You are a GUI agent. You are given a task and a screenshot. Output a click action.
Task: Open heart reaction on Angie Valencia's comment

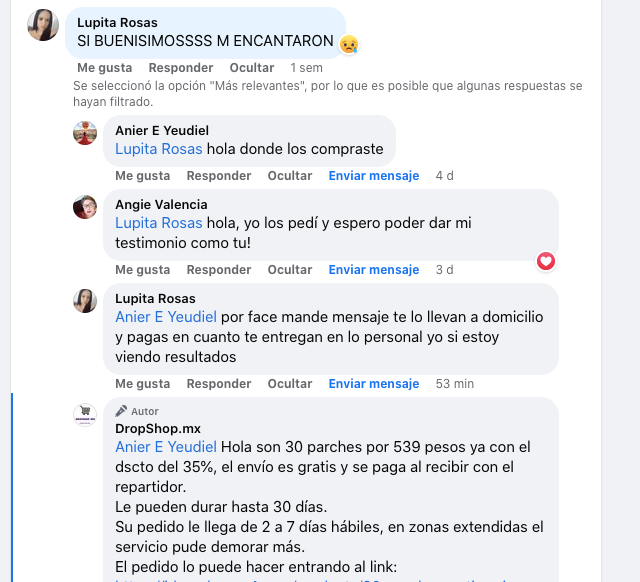click(545, 261)
